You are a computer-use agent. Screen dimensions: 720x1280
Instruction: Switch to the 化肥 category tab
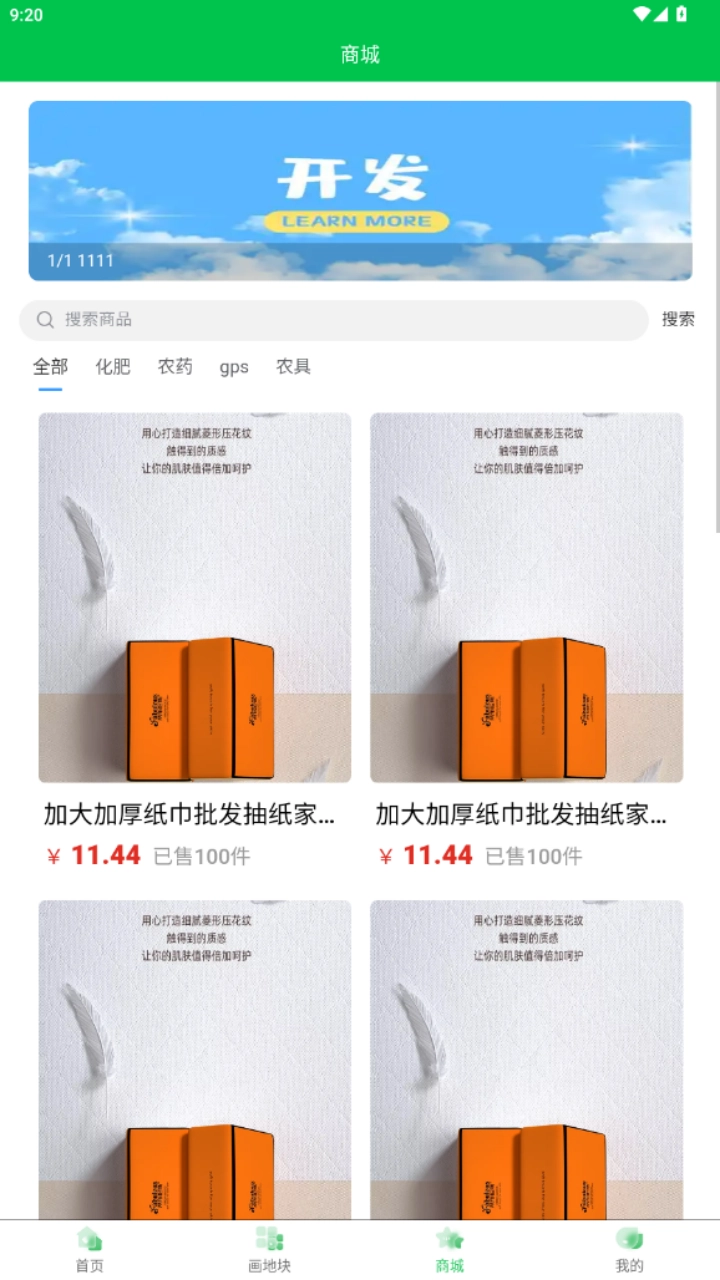tap(113, 367)
